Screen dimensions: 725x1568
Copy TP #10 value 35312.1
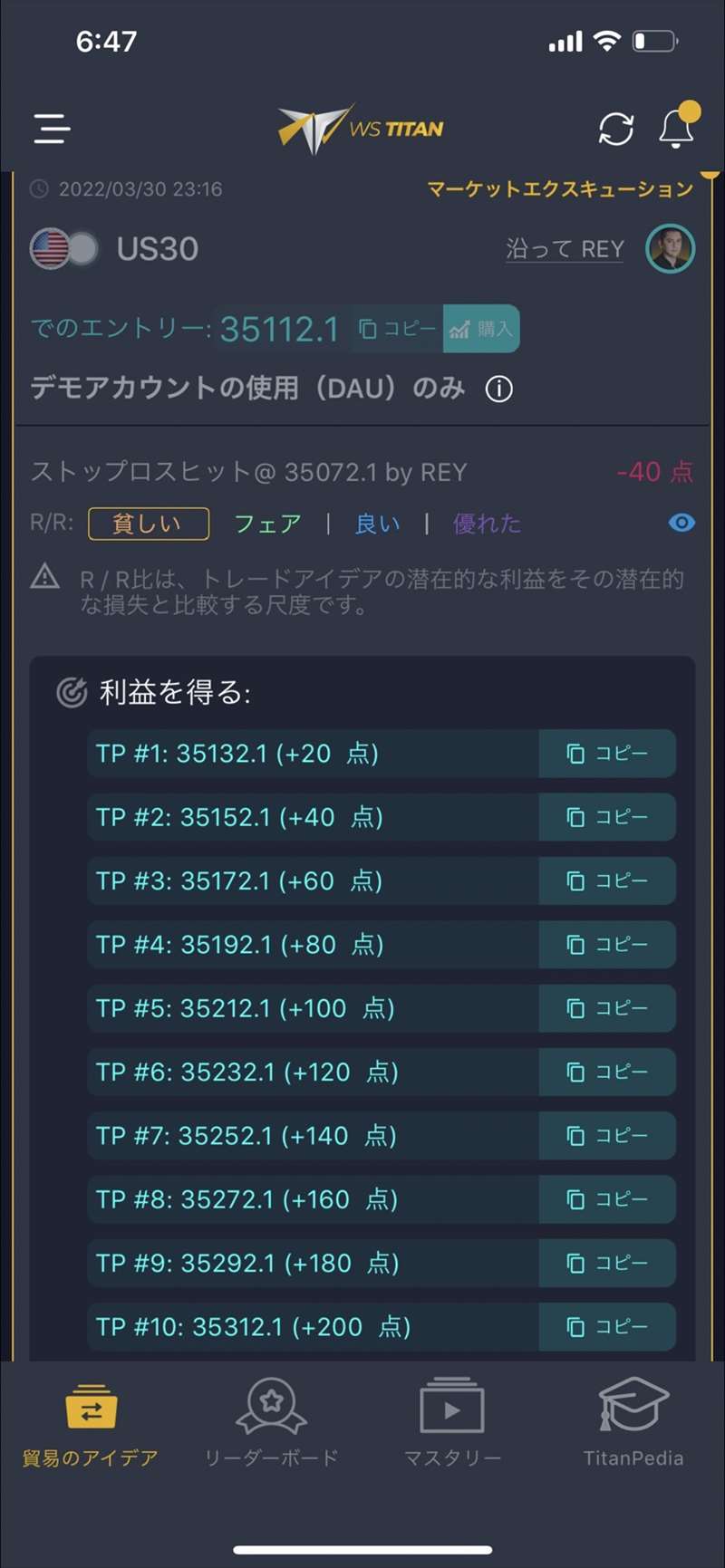(x=607, y=1327)
